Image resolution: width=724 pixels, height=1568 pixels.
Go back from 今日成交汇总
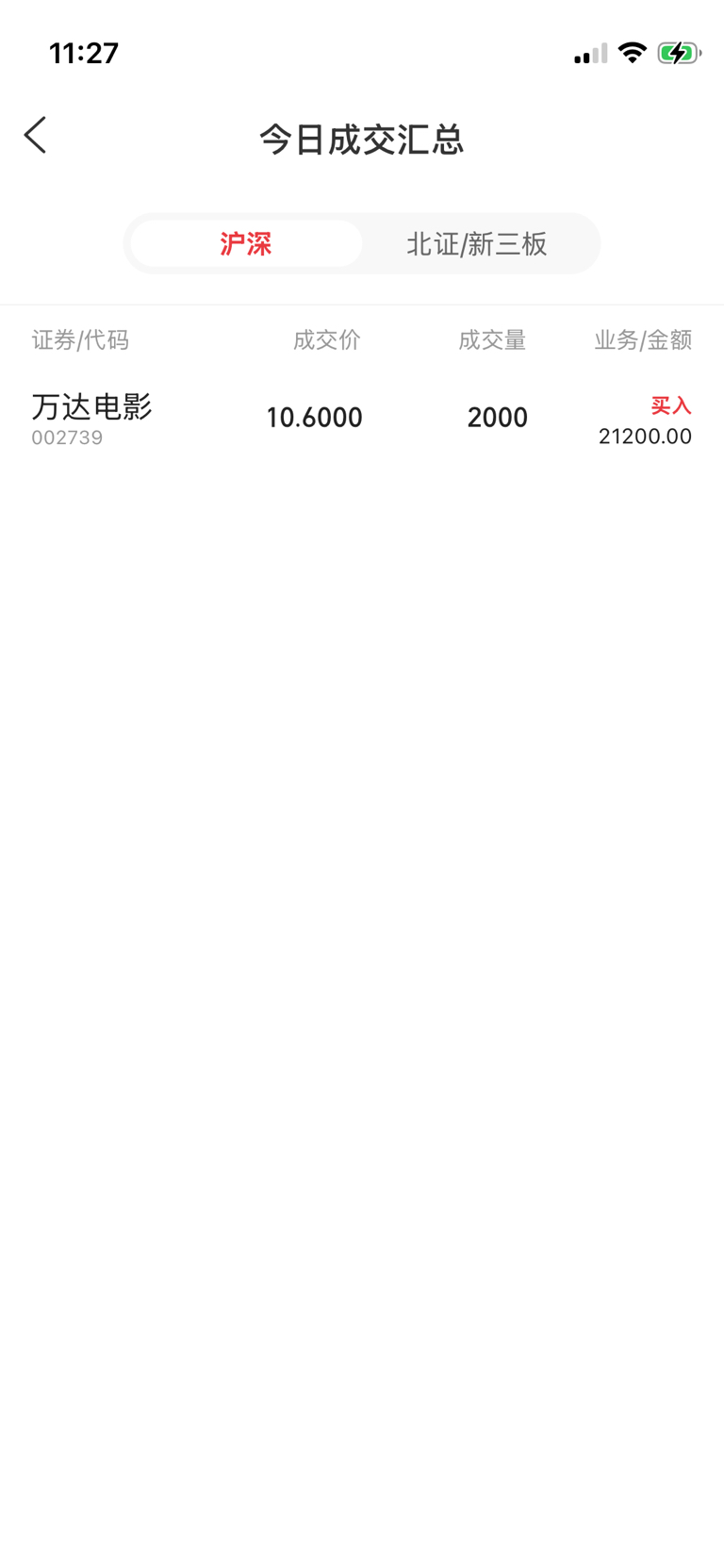(36, 136)
